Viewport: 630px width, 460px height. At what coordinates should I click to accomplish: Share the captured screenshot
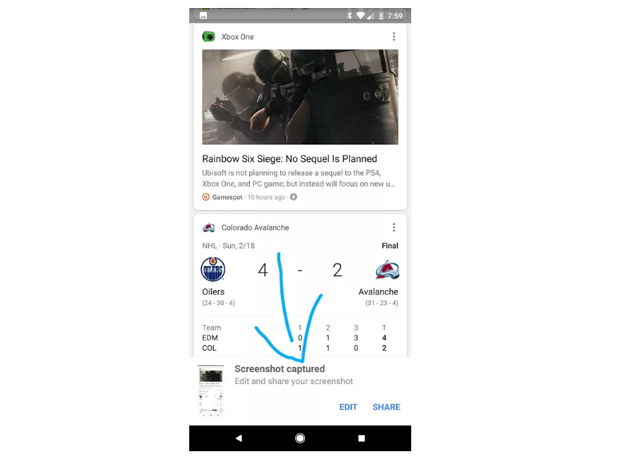pos(386,407)
